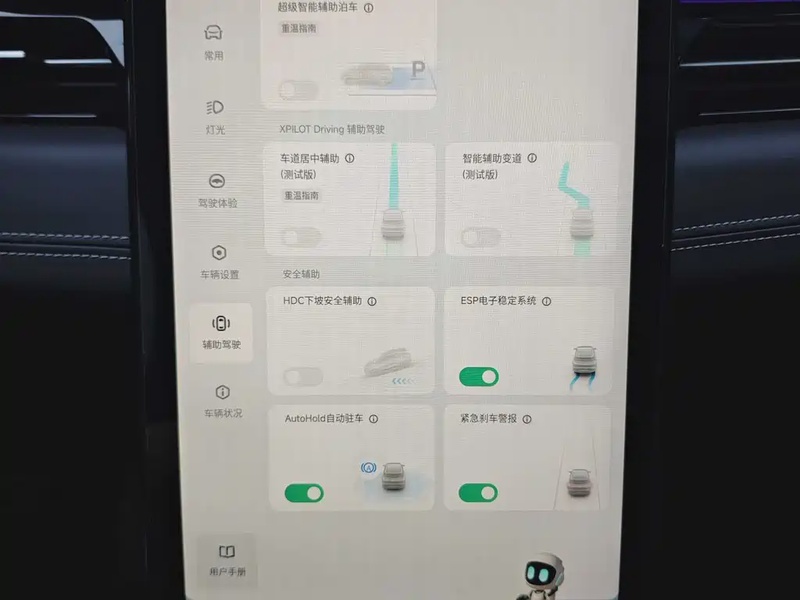800x600 pixels.
Task: Open the 灯光 settings tab
Action: pyautogui.click(x=216, y=116)
